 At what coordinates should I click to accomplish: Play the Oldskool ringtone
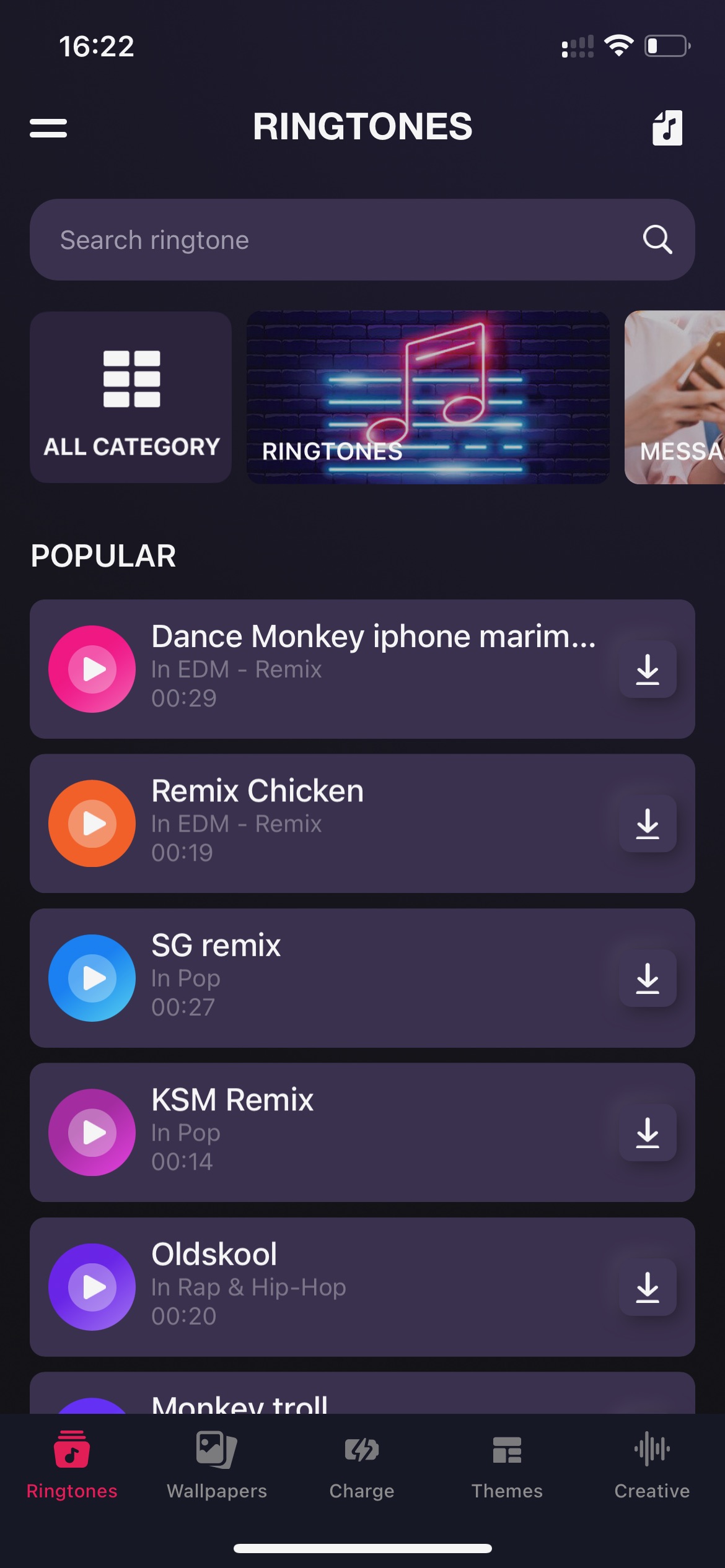[x=92, y=1287]
